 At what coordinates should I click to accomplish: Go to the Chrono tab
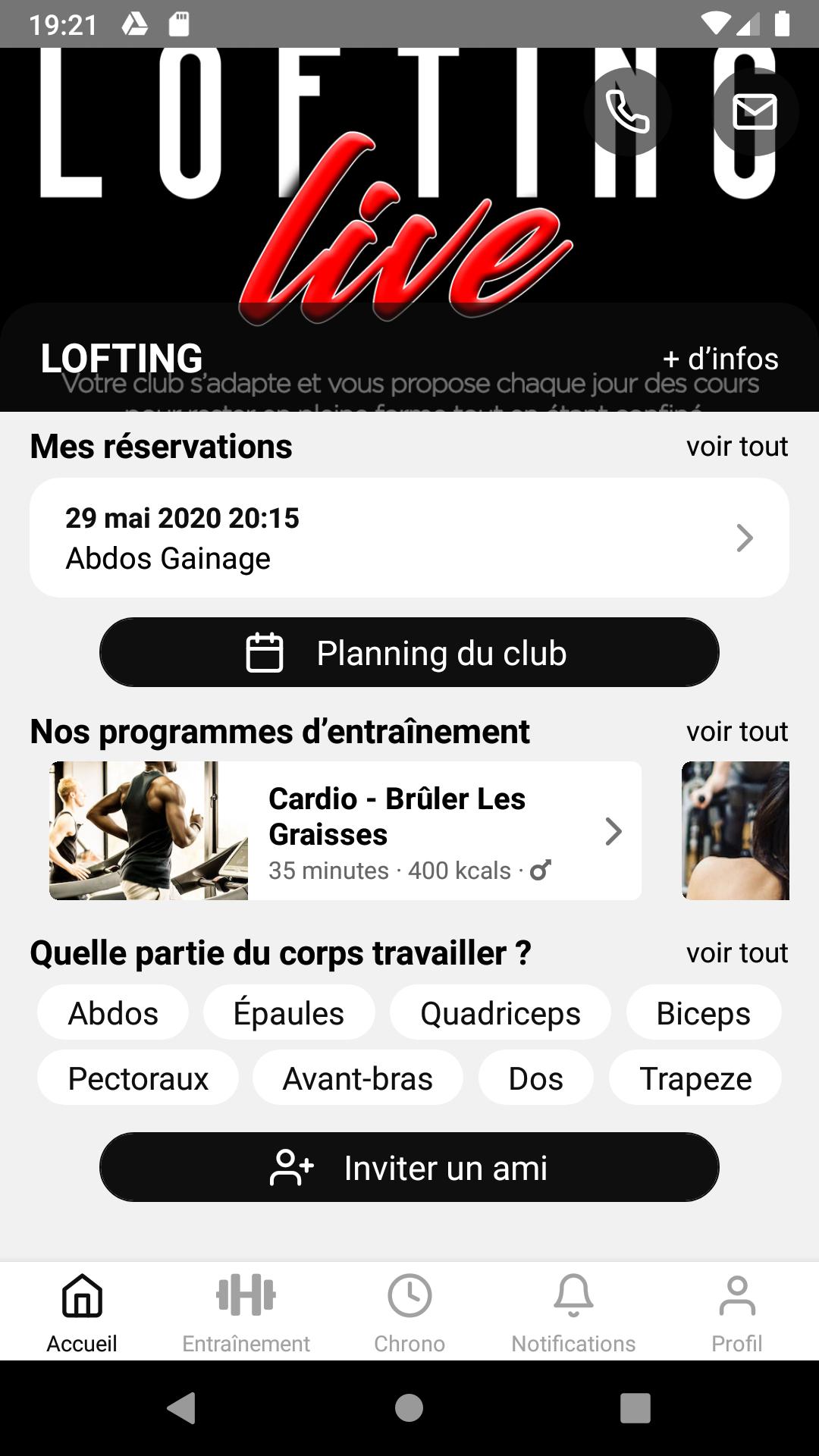point(409,1312)
